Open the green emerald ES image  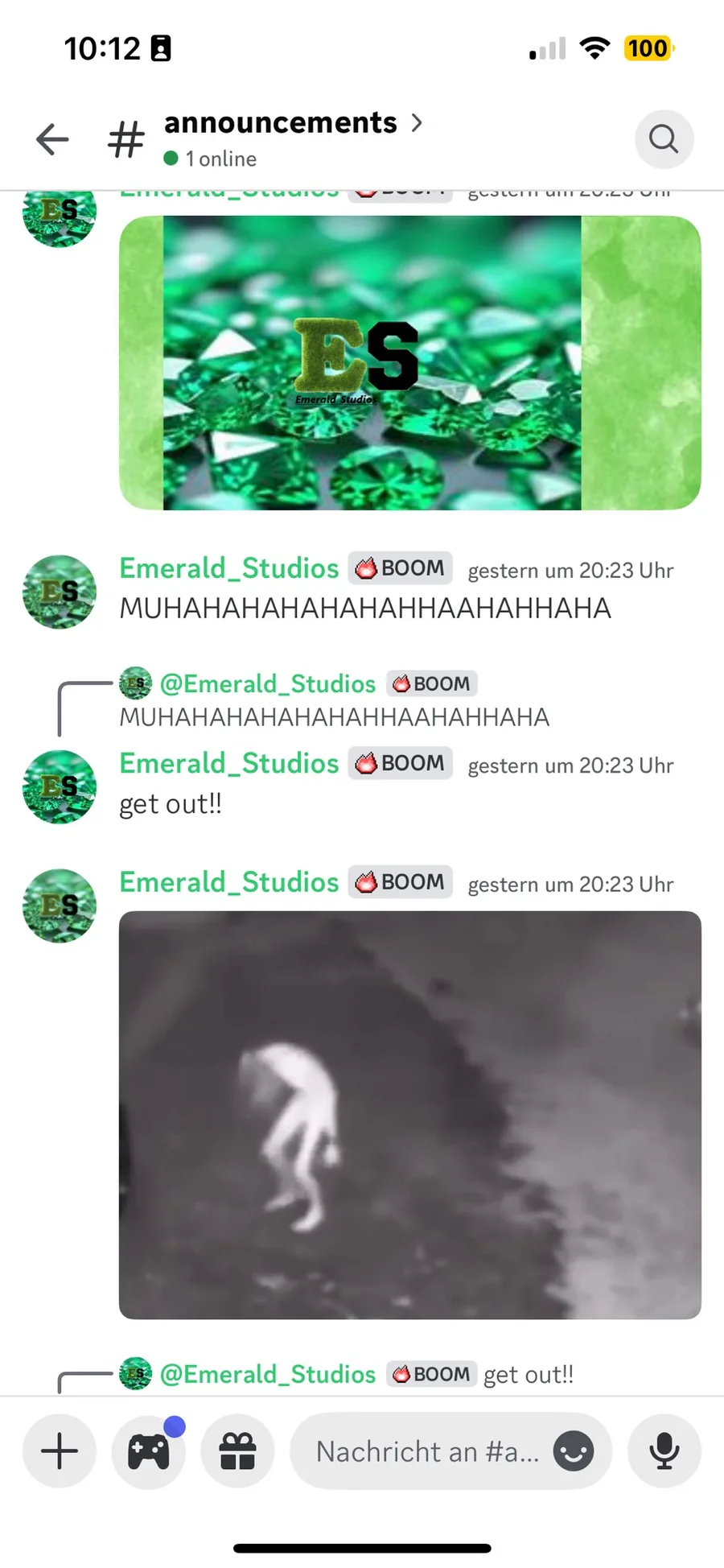(410, 362)
